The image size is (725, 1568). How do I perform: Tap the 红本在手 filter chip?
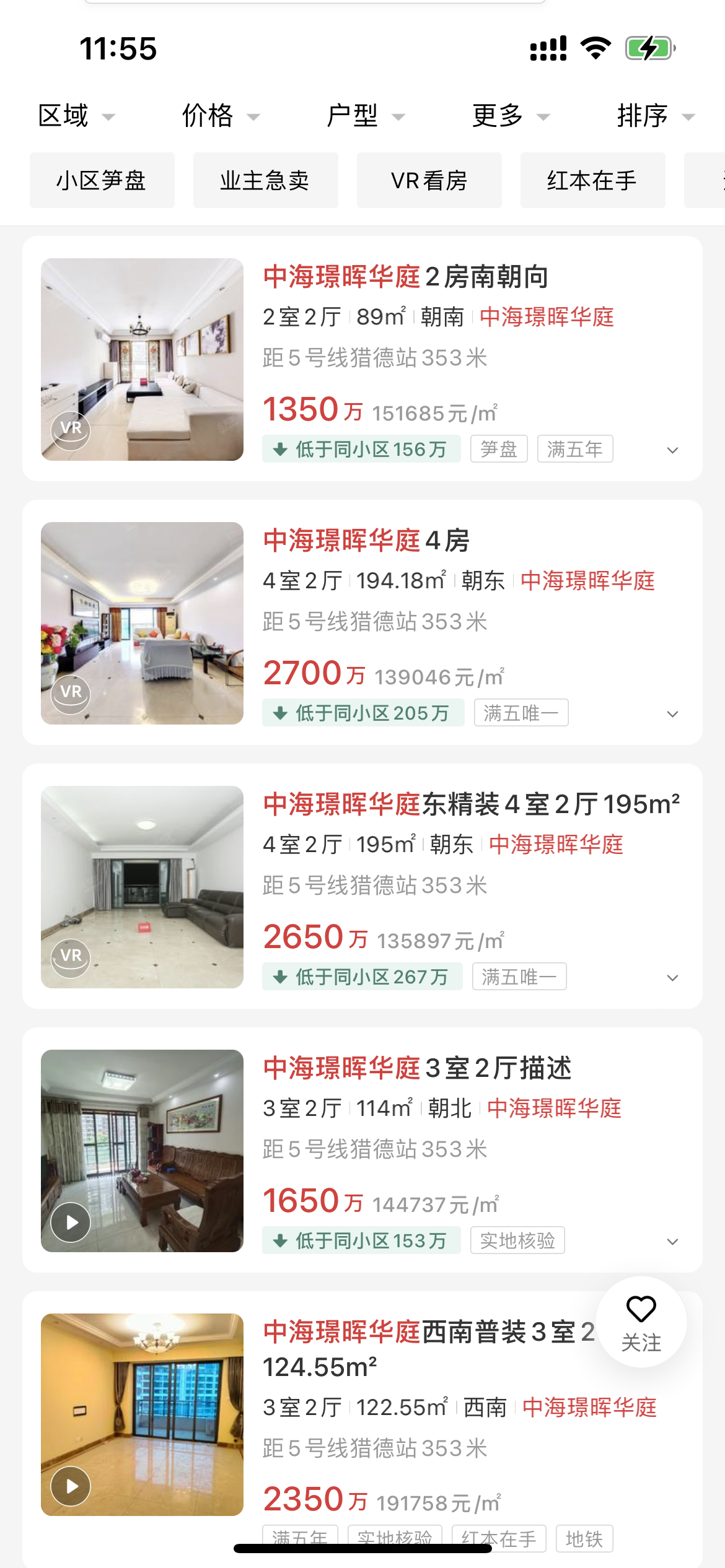coord(592,181)
